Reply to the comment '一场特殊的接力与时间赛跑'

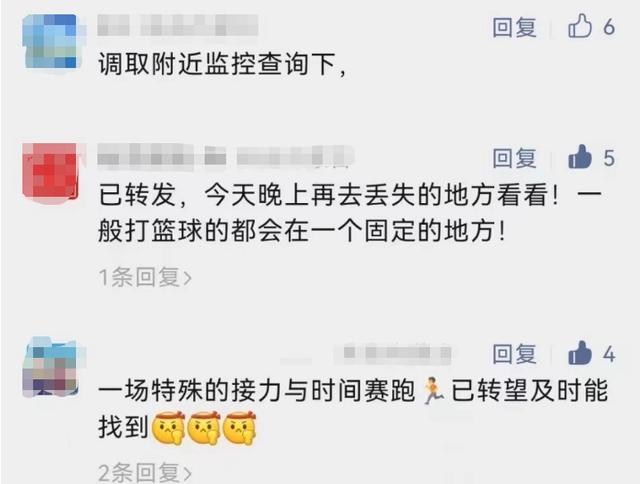click(515, 354)
